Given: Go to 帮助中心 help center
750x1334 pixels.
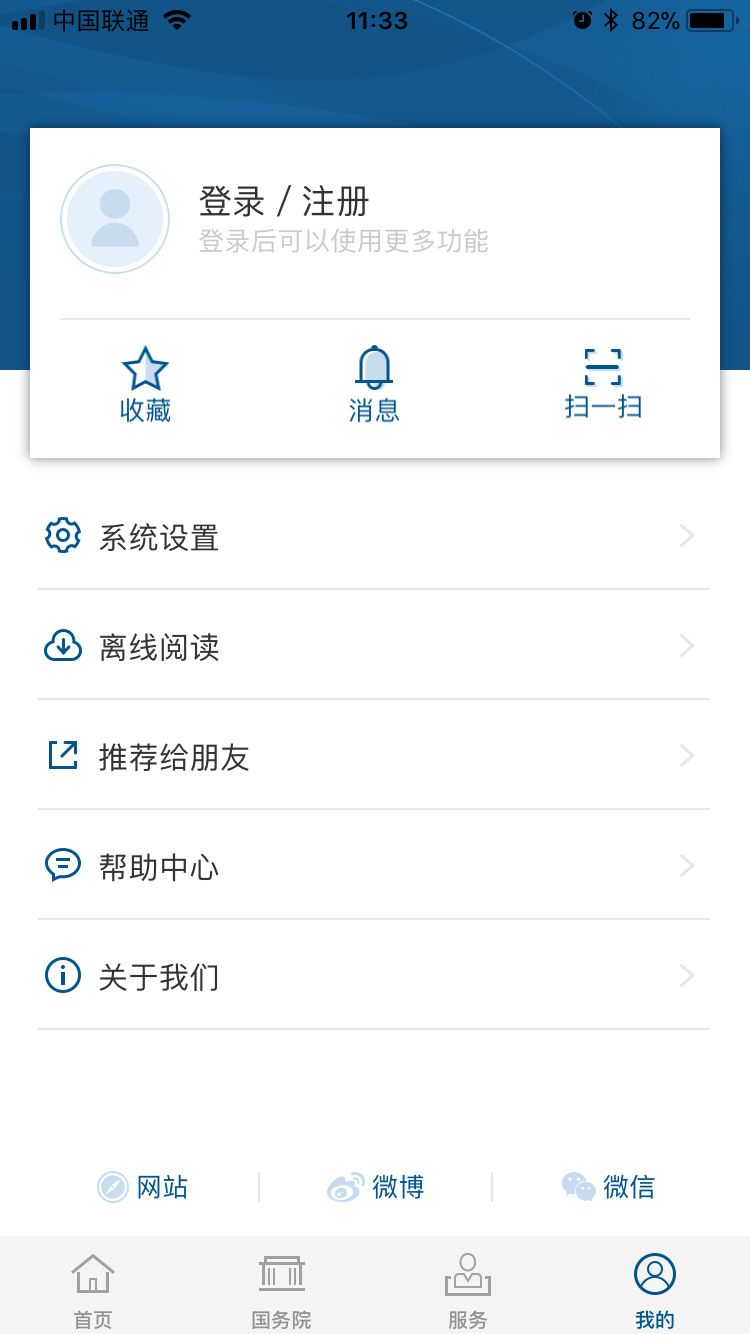Looking at the screenshot, I should [x=374, y=866].
